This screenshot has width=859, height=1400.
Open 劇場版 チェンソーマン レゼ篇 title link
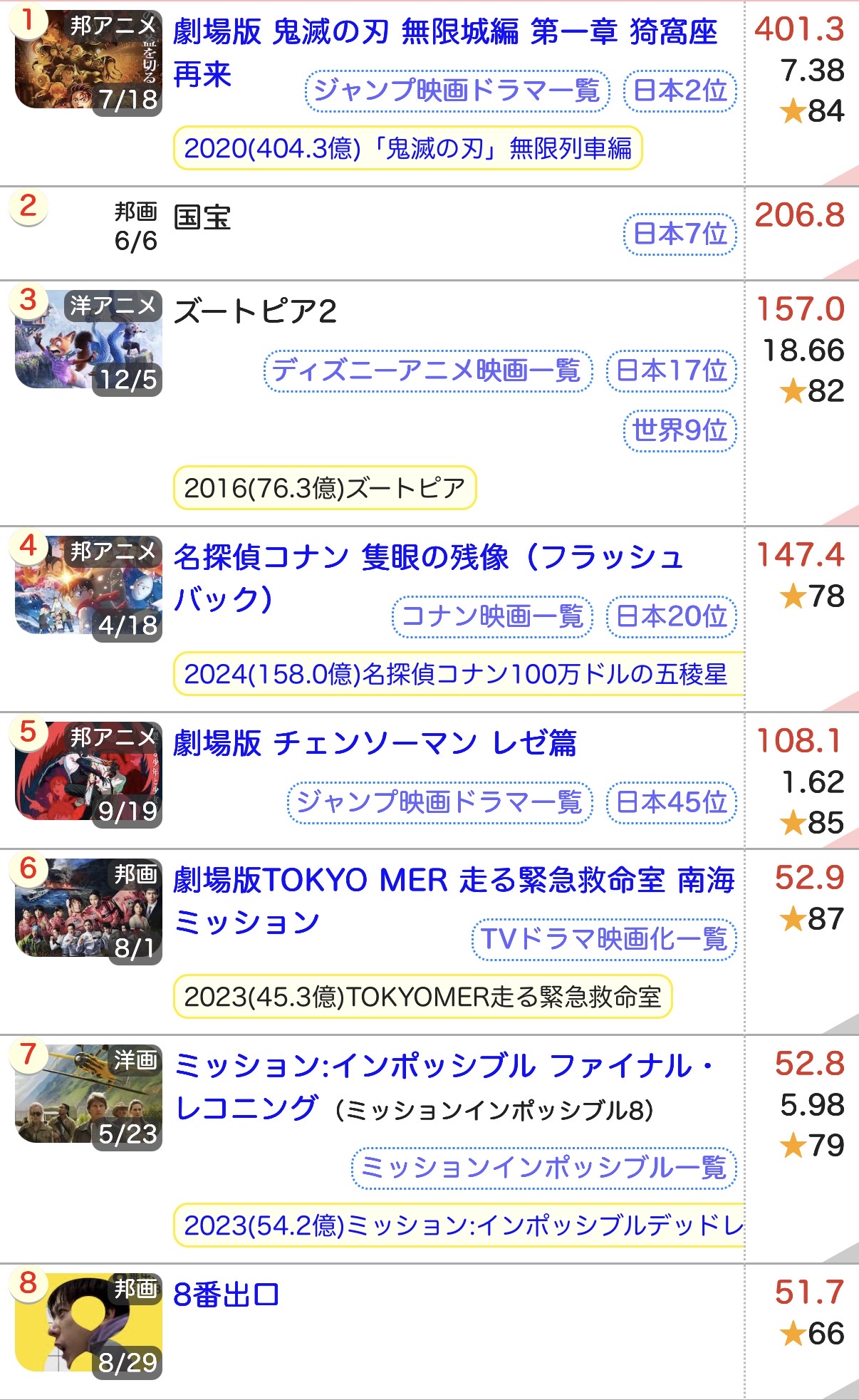click(375, 744)
